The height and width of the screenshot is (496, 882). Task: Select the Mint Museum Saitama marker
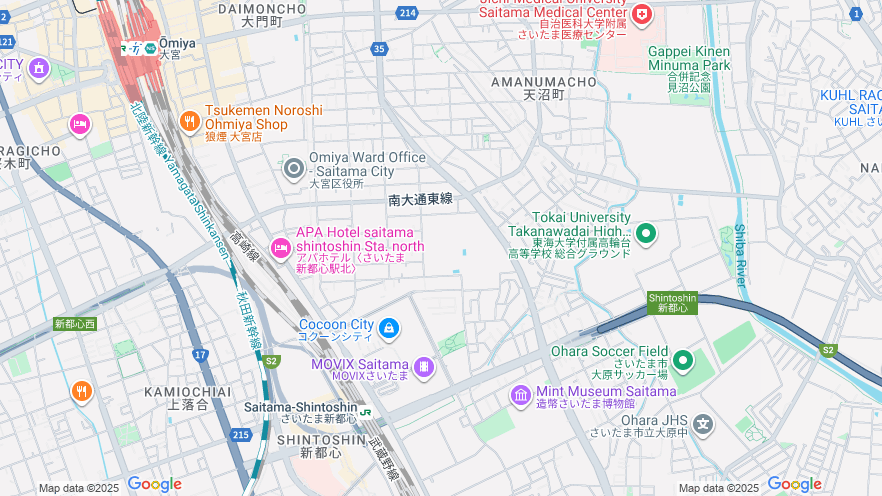520,395
